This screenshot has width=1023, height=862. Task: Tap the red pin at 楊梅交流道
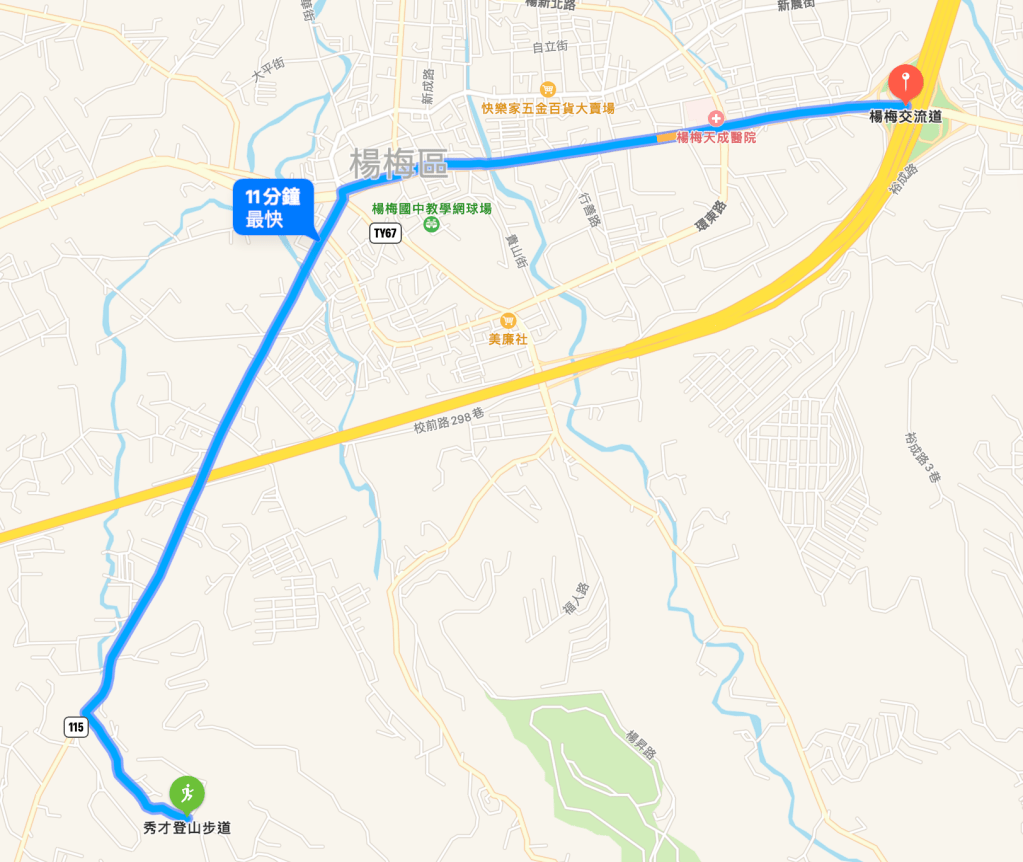pyautogui.click(x=905, y=82)
